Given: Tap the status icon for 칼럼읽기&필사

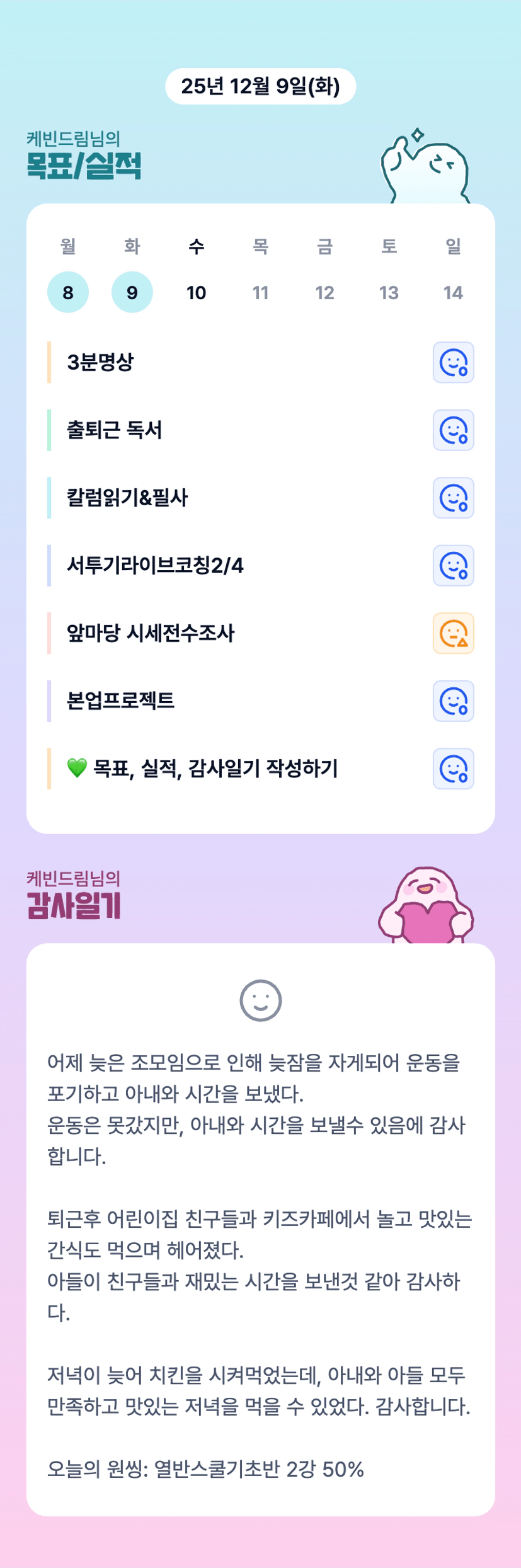Looking at the screenshot, I should tap(454, 498).
